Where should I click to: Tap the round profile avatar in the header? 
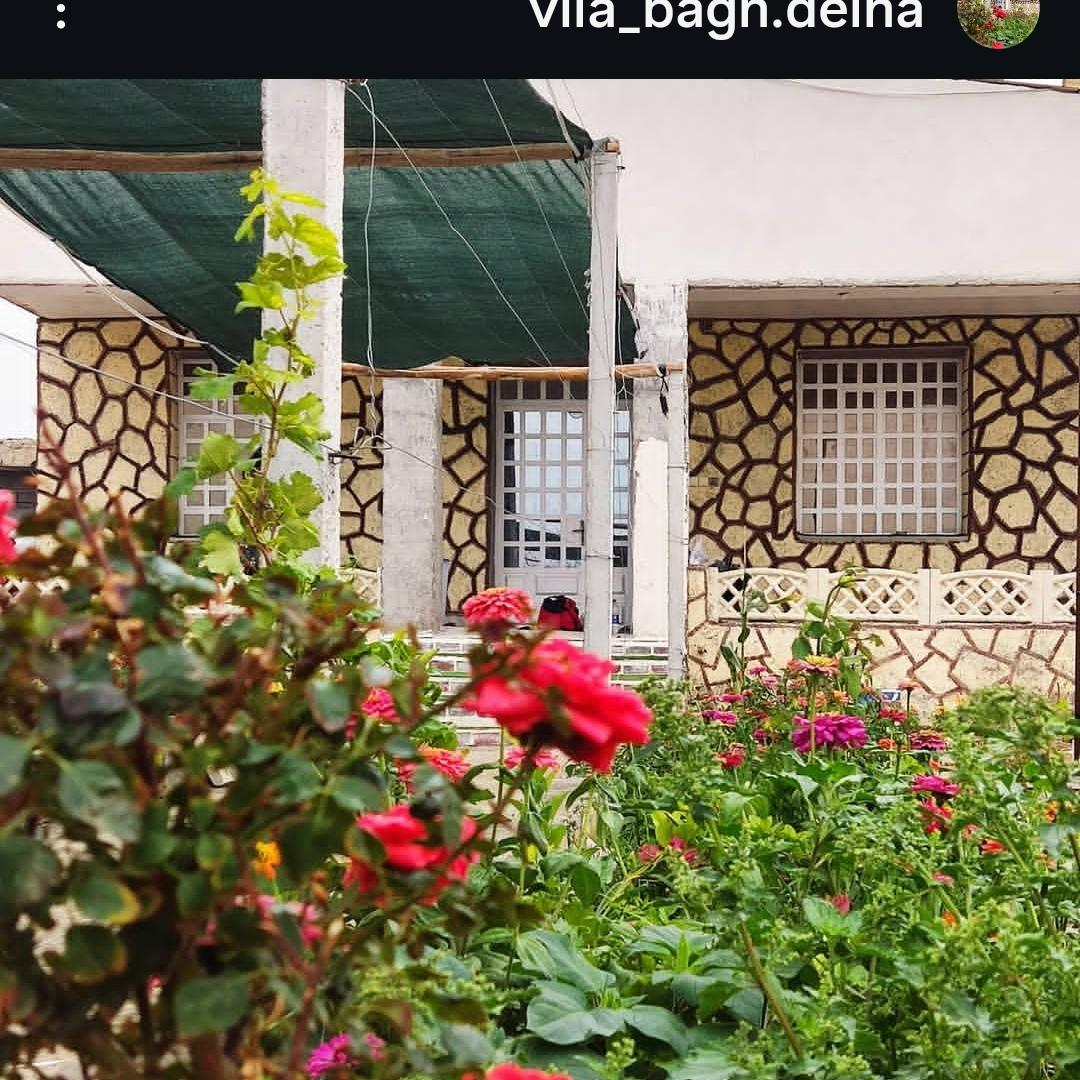pos(998,18)
